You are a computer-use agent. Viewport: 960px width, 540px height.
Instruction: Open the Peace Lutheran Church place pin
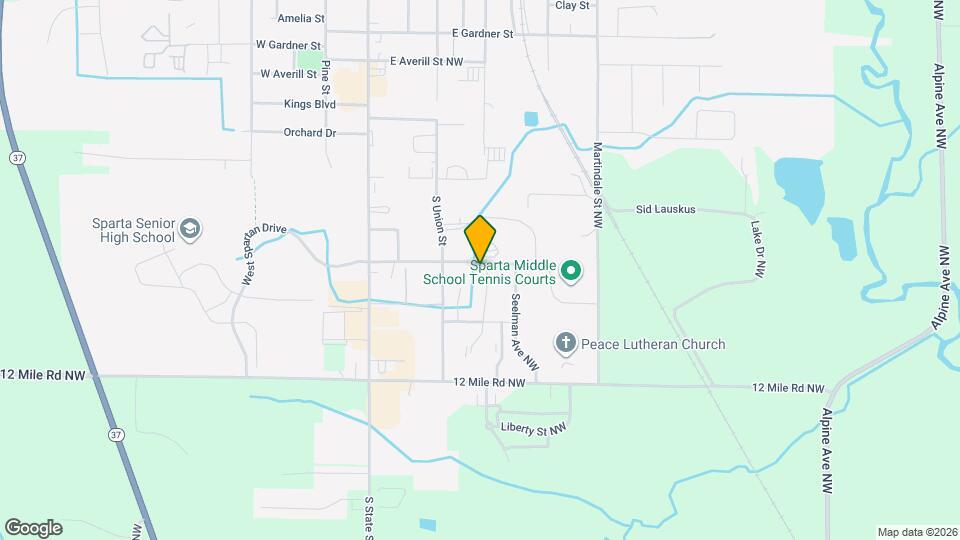566,344
